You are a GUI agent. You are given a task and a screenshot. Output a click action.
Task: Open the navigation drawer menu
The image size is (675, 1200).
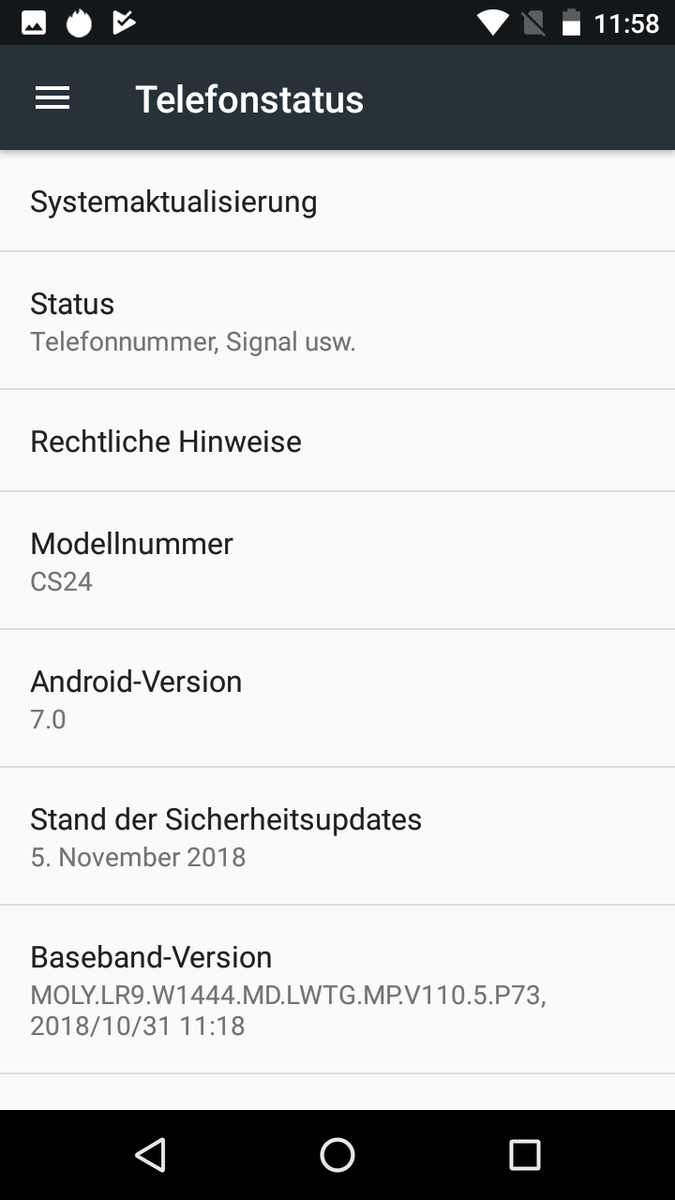click(52, 98)
